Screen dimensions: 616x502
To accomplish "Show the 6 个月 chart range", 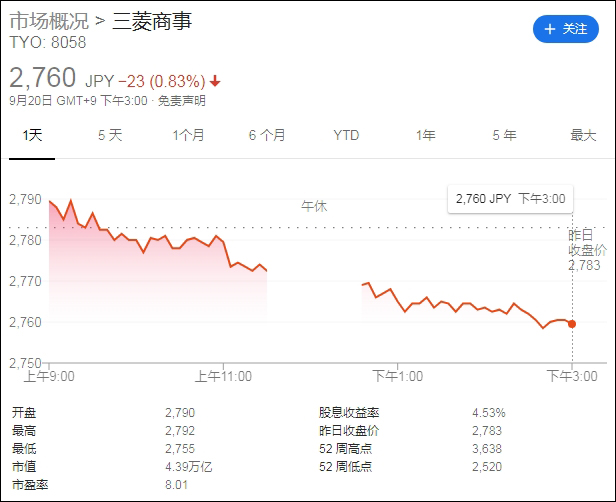I will (x=267, y=135).
